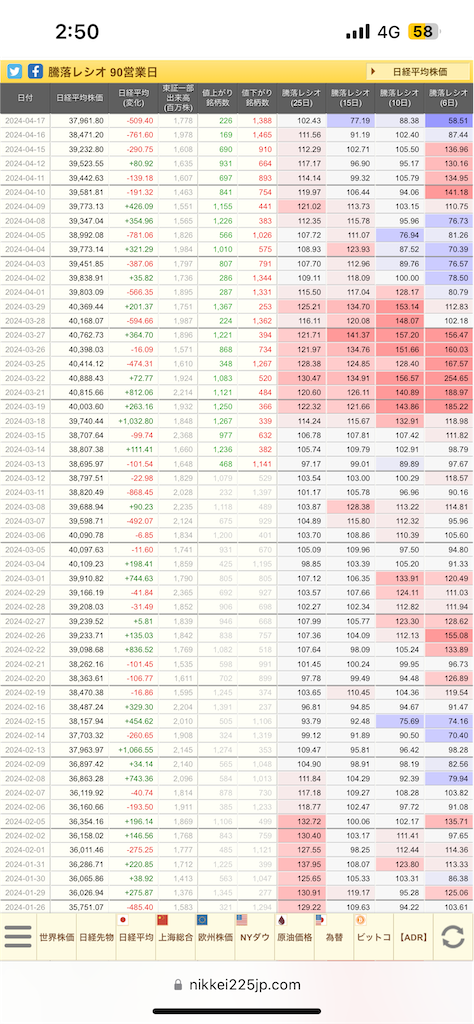Tap the nikkei225jp.com address bar

coord(237,985)
